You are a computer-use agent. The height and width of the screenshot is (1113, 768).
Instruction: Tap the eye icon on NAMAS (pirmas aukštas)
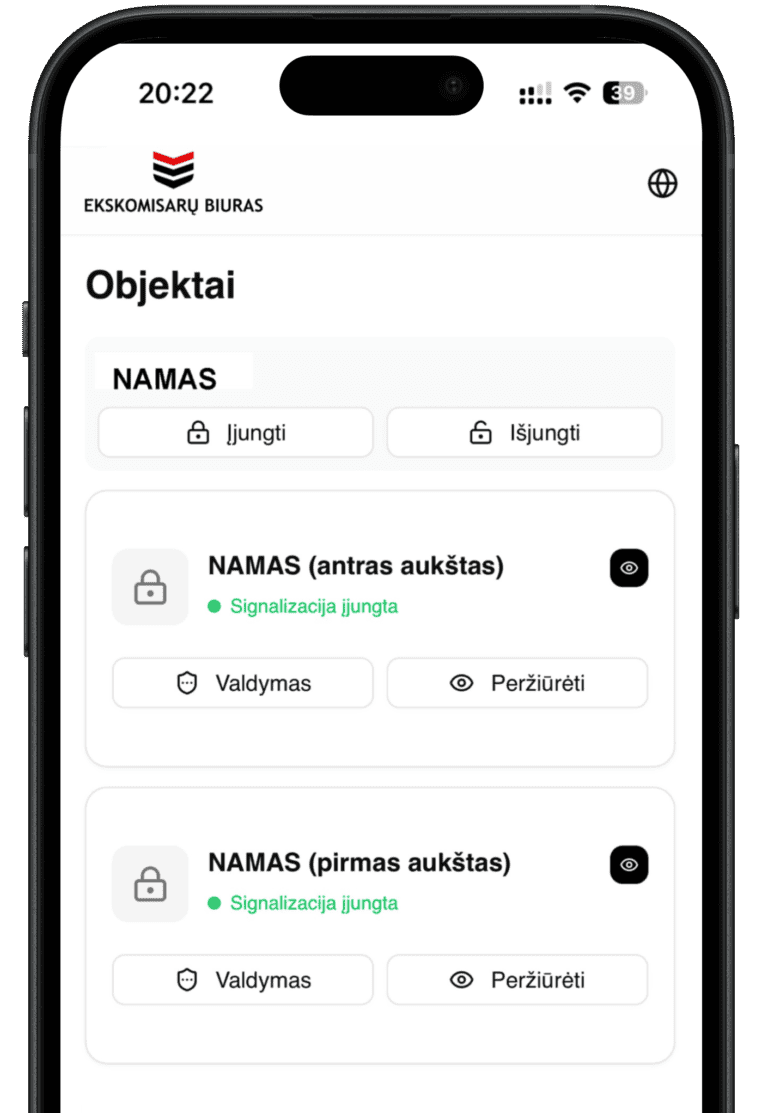tap(629, 865)
